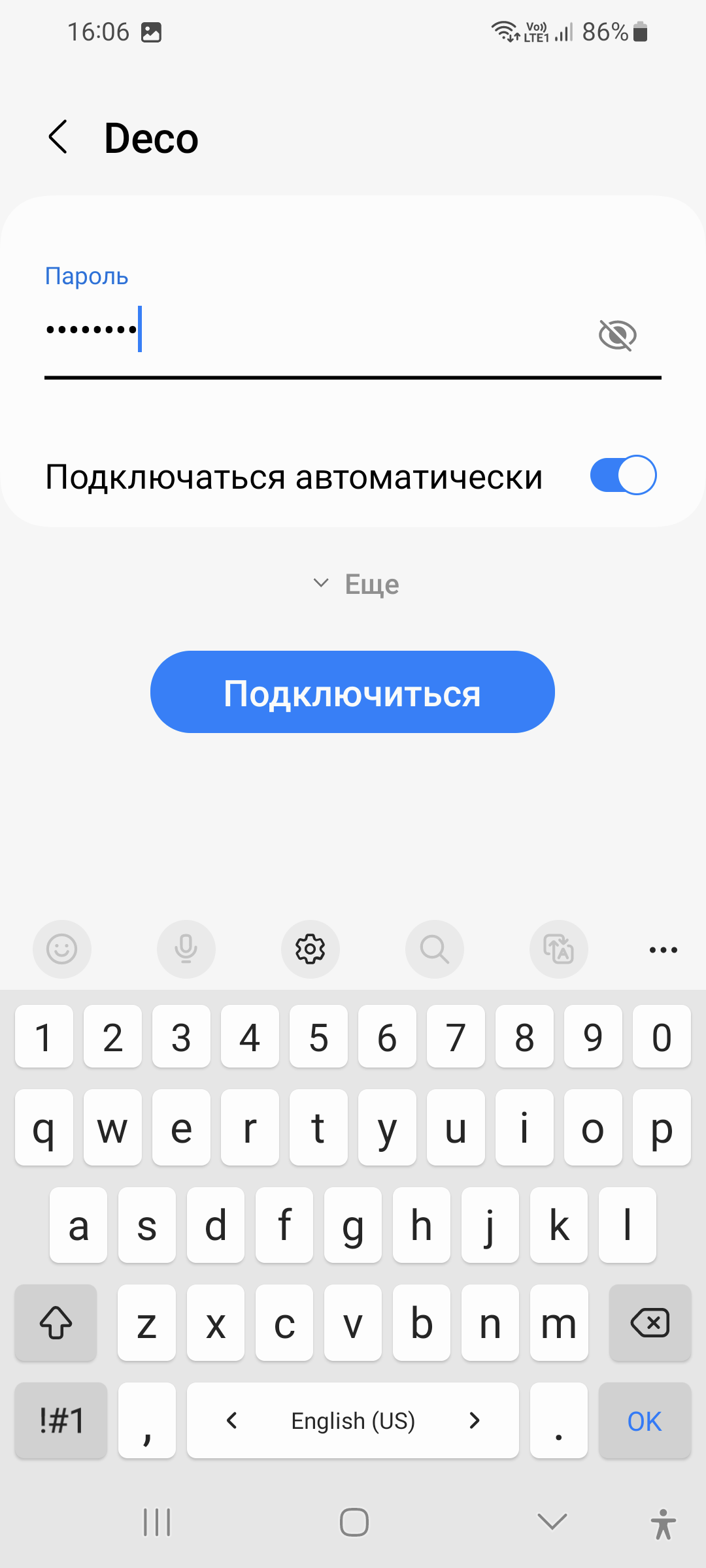706x1568 pixels.
Task: Tap the keyboard OK key
Action: (x=645, y=1421)
